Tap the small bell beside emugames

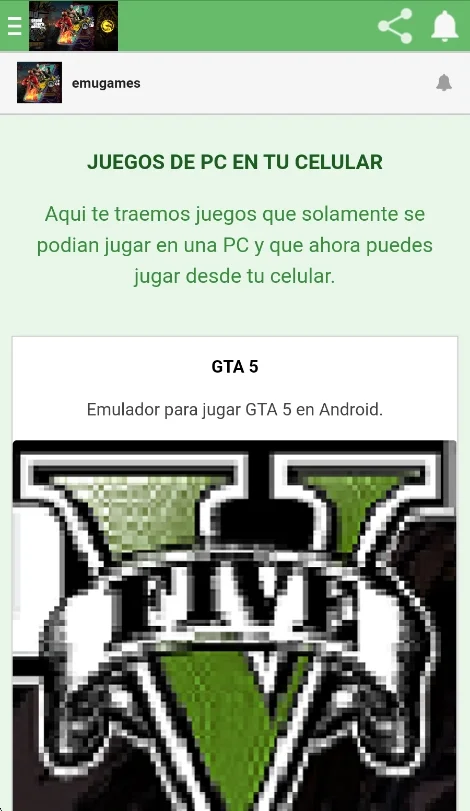444,83
